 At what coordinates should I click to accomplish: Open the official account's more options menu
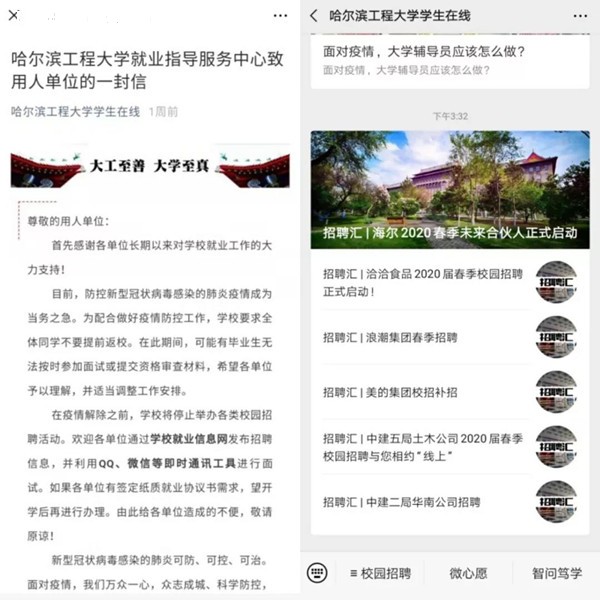[x=580, y=16]
